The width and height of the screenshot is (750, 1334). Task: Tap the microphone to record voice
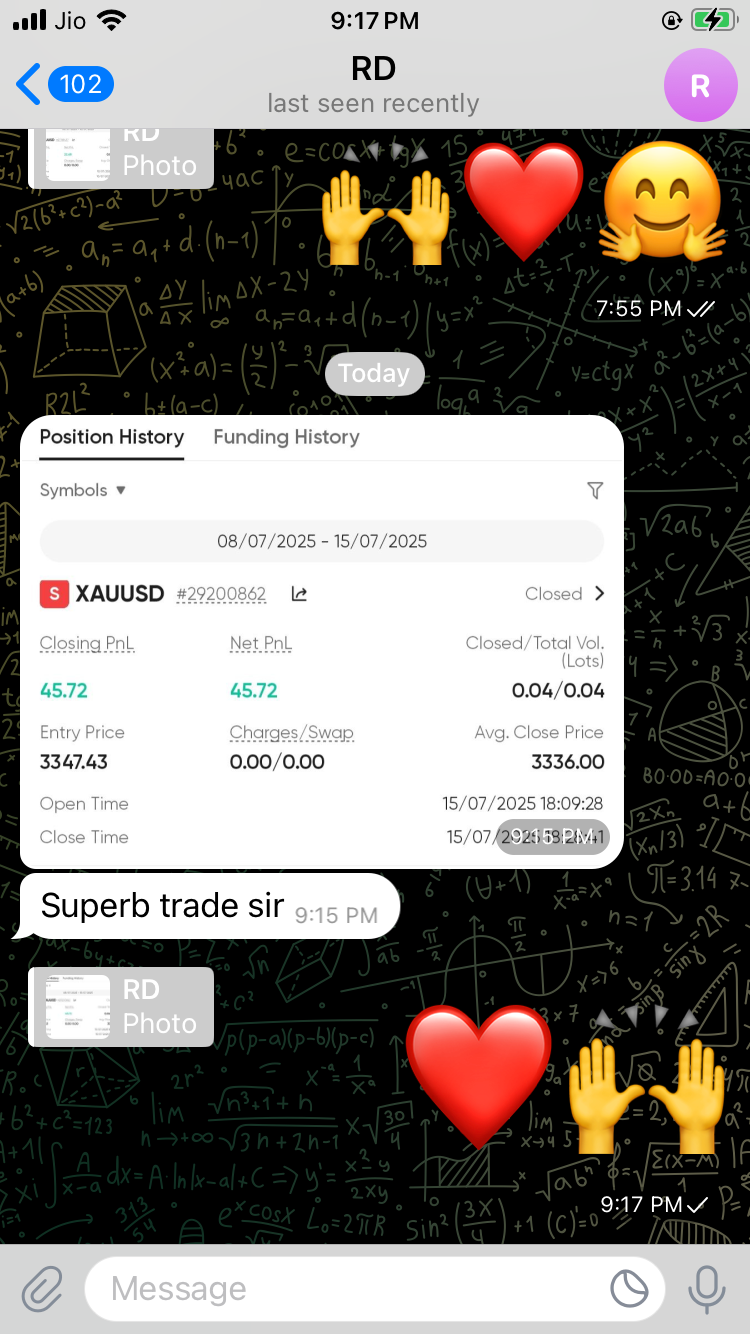pyautogui.click(x=706, y=1289)
